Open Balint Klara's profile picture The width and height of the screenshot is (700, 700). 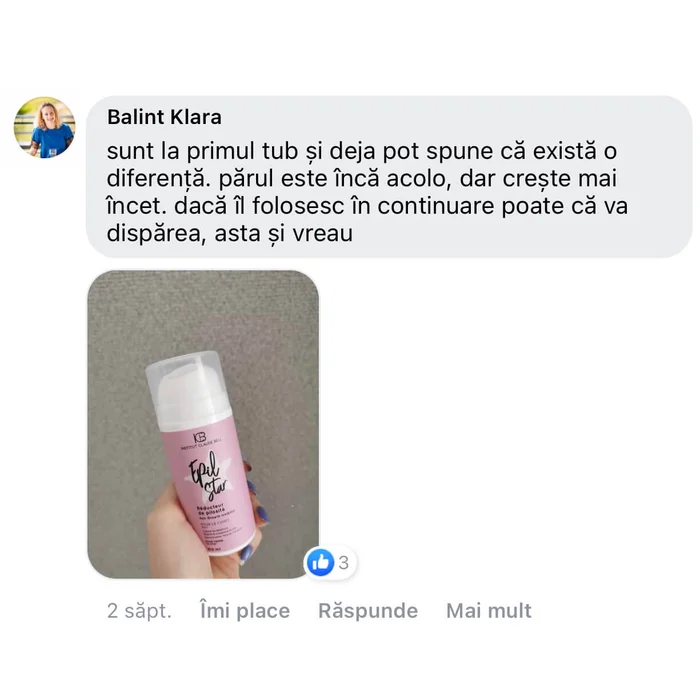(44, 127)
